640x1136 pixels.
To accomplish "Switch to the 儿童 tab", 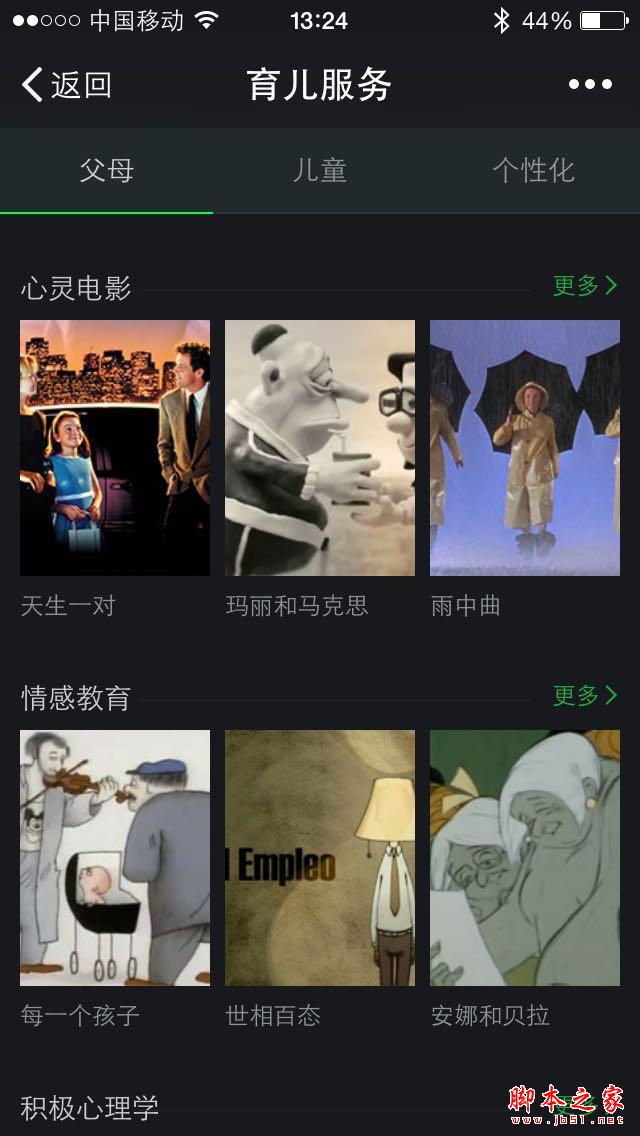I will (x=320, y=171).
